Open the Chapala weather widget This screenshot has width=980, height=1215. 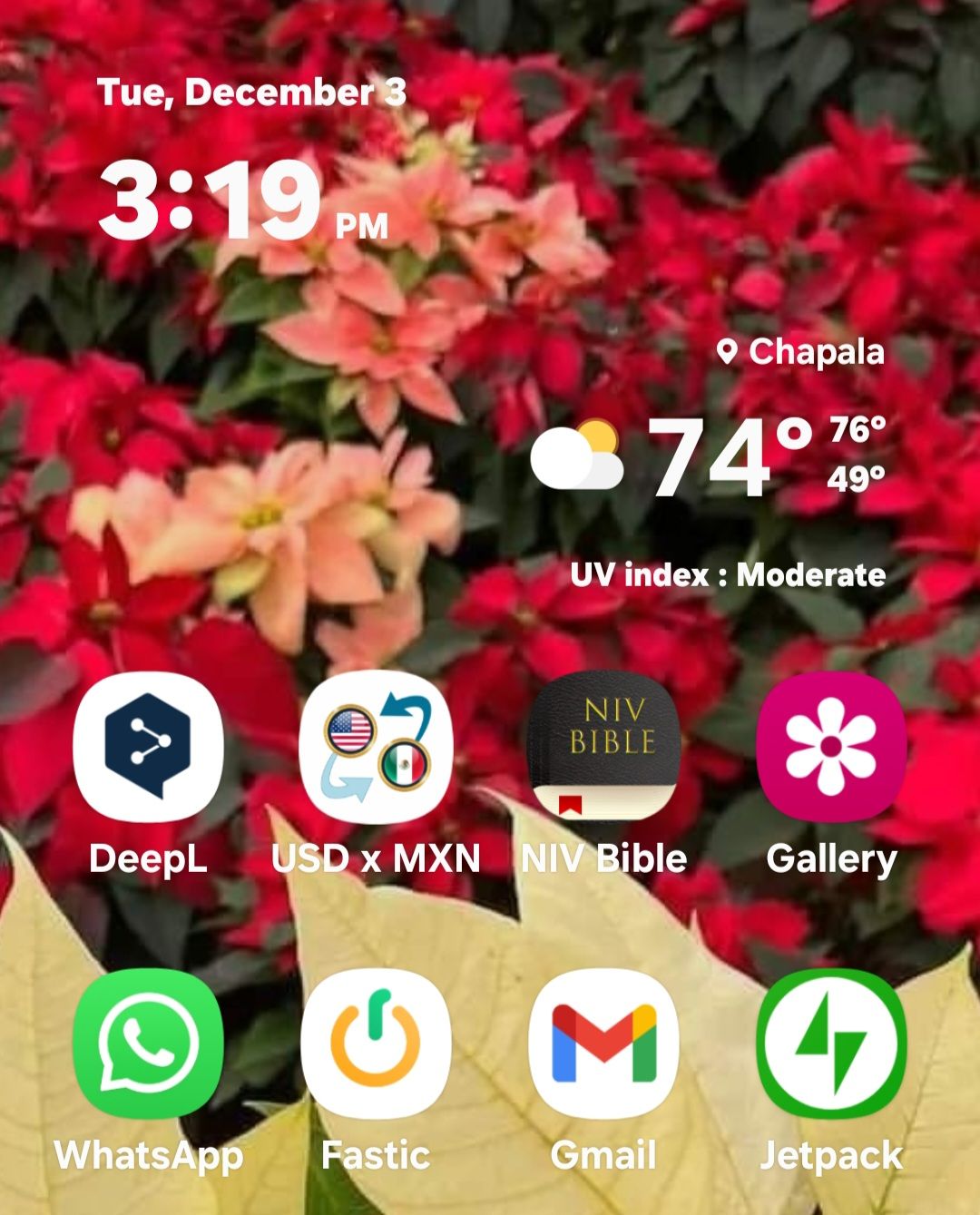[717, 458]
